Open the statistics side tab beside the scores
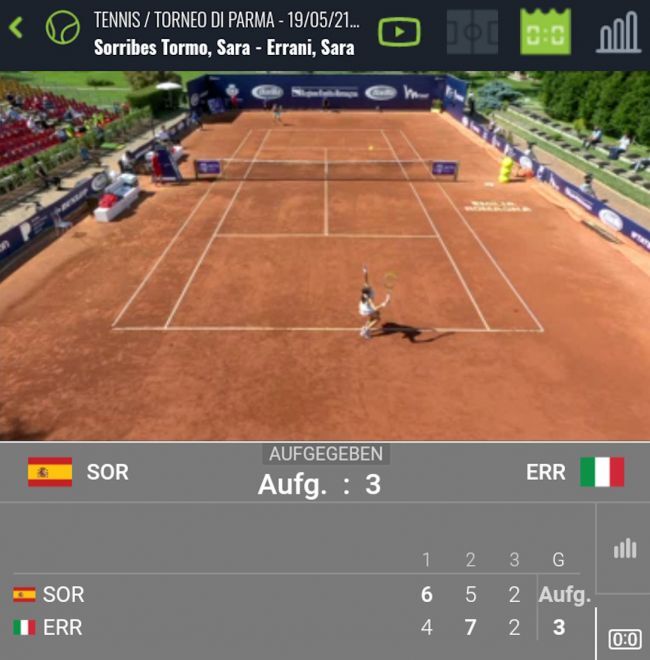 (x=624, y=548)
